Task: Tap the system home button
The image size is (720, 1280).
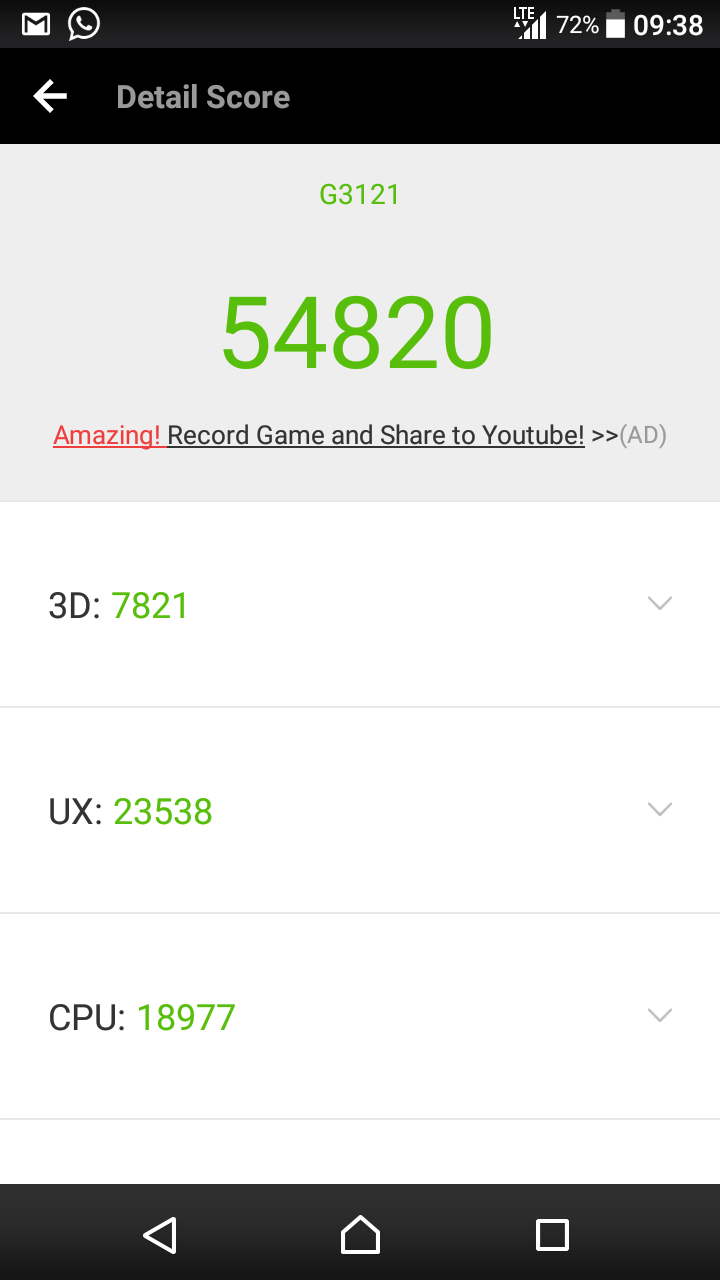Action: (x=360, y=1234)
